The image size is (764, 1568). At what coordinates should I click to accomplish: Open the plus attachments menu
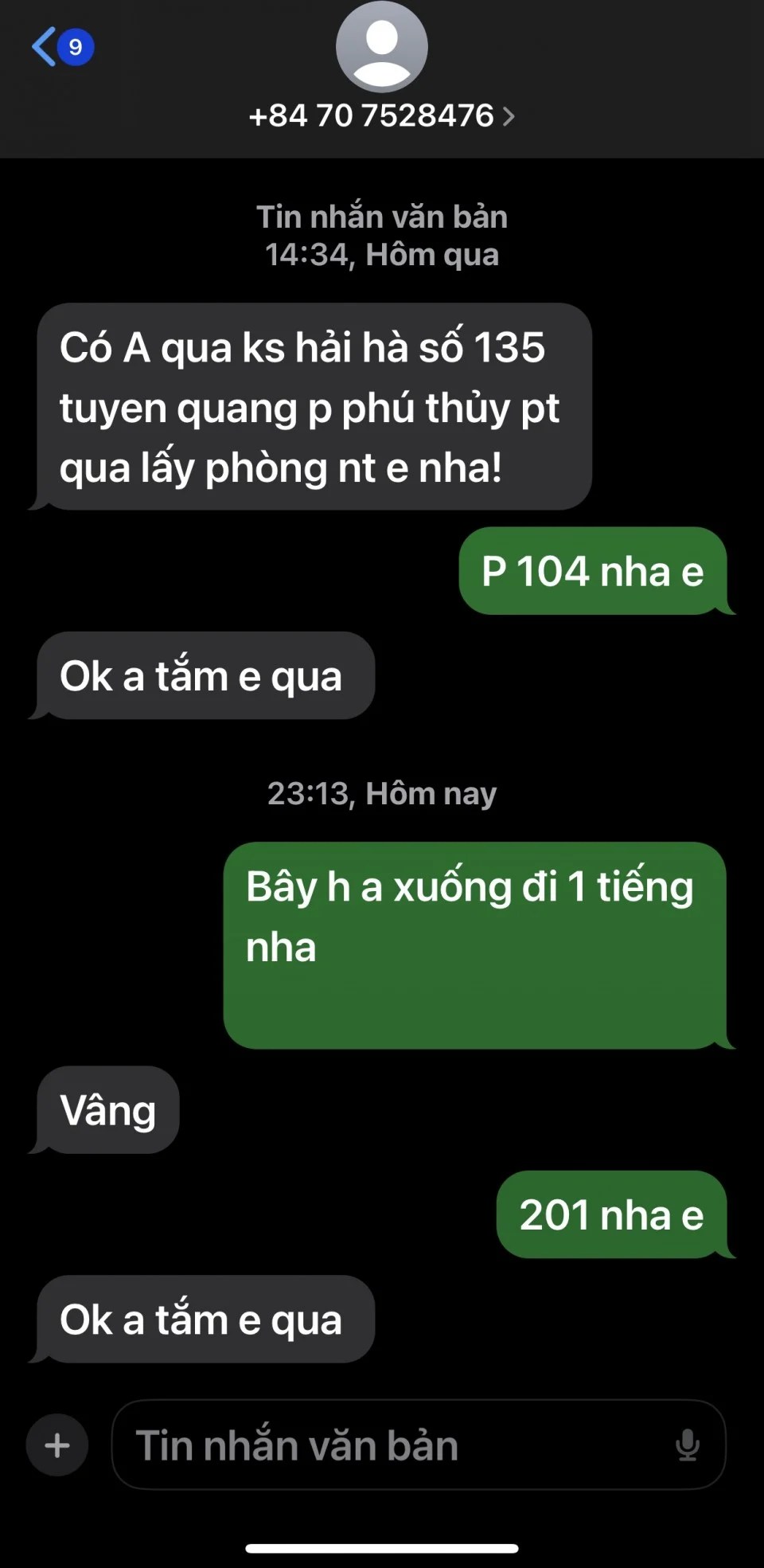click(57, 1445)
